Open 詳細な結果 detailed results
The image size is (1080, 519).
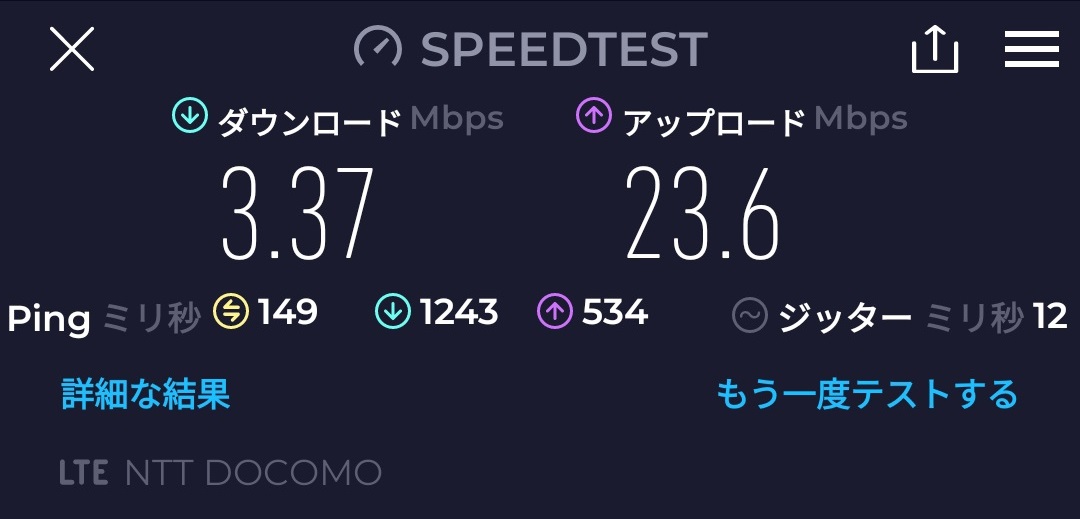coord(146,394)
